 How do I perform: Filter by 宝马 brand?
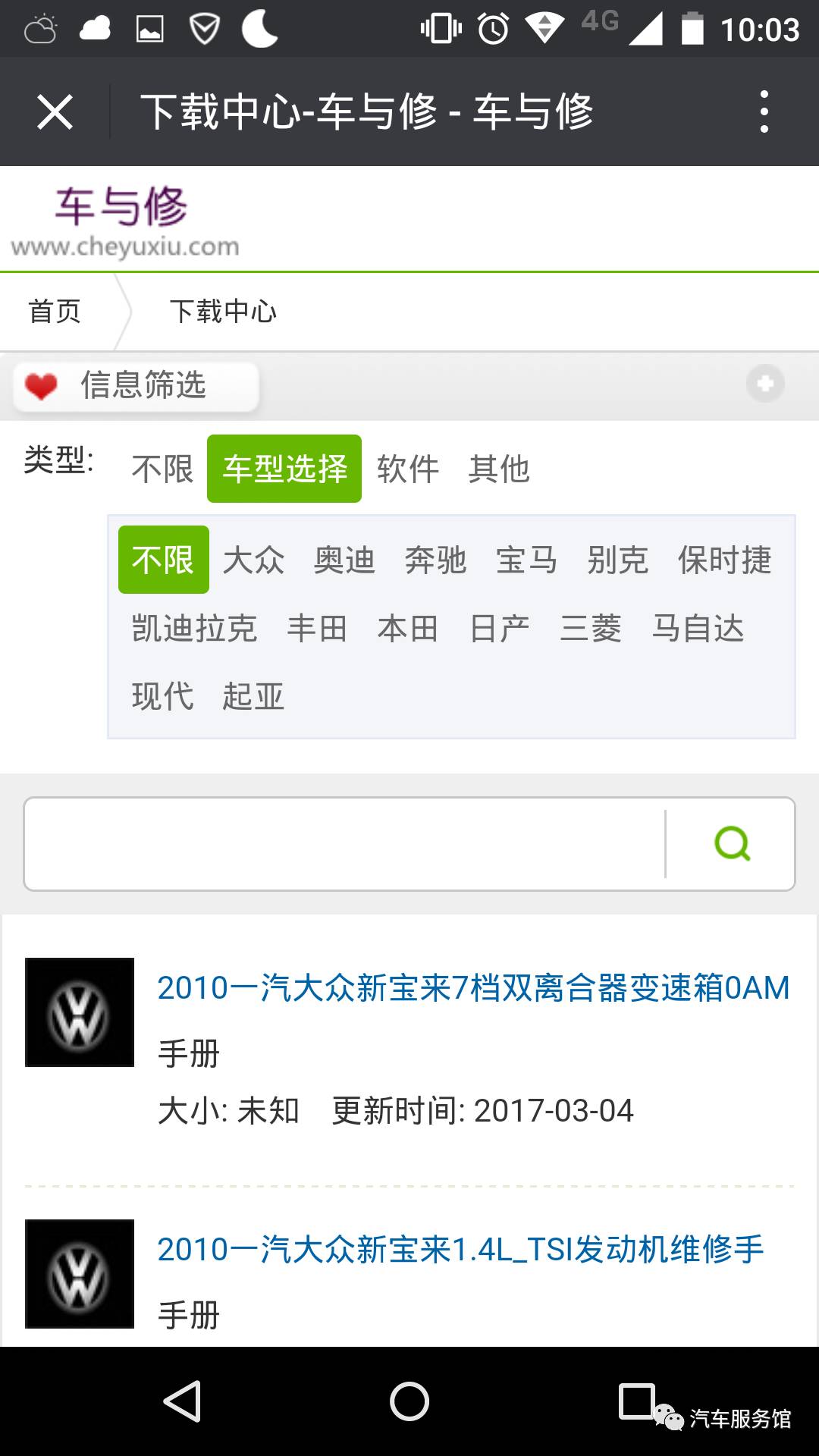click(x=526, y=560)
